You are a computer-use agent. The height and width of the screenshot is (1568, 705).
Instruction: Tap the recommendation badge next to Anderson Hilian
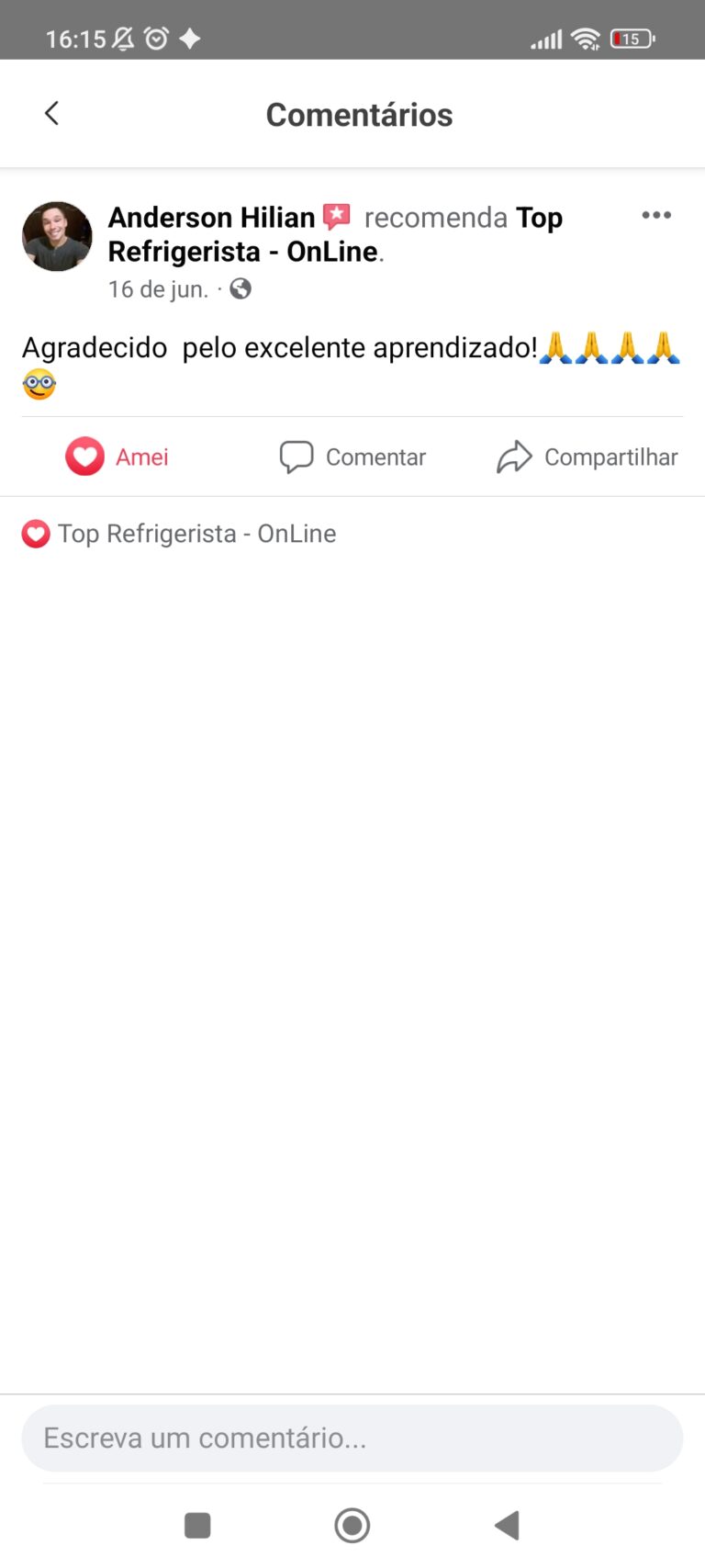point(337,216)
